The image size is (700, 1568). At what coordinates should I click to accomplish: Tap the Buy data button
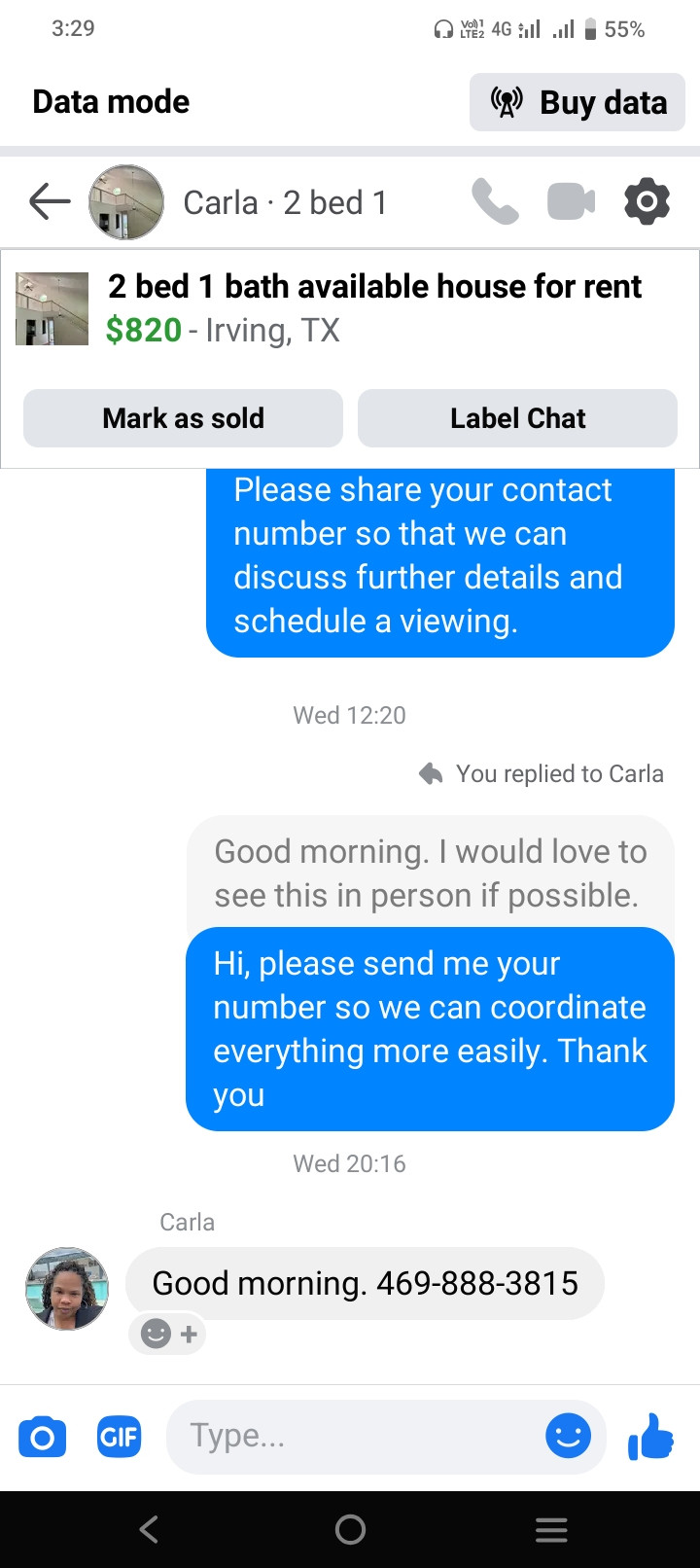pos(577,102)
